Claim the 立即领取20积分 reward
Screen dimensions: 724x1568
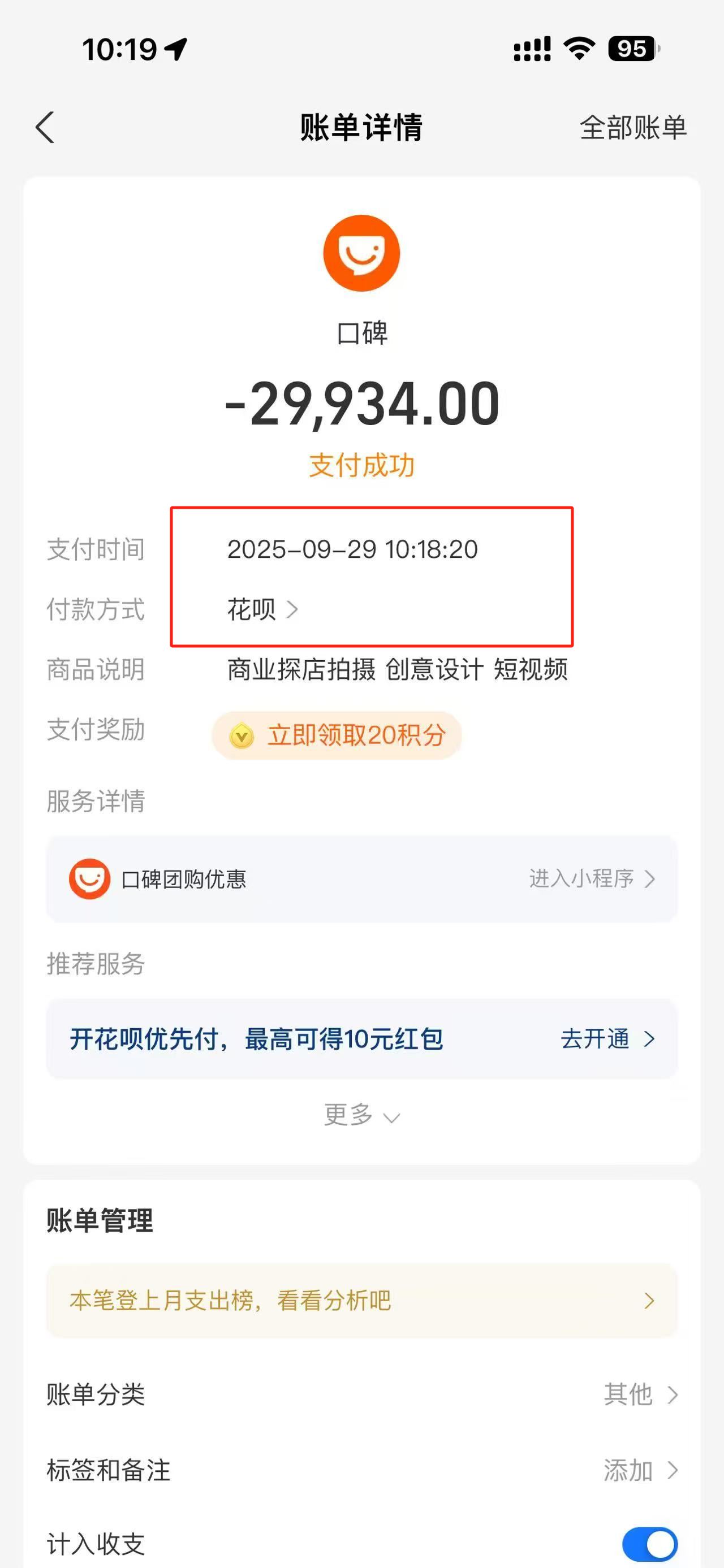pos(337,735)
